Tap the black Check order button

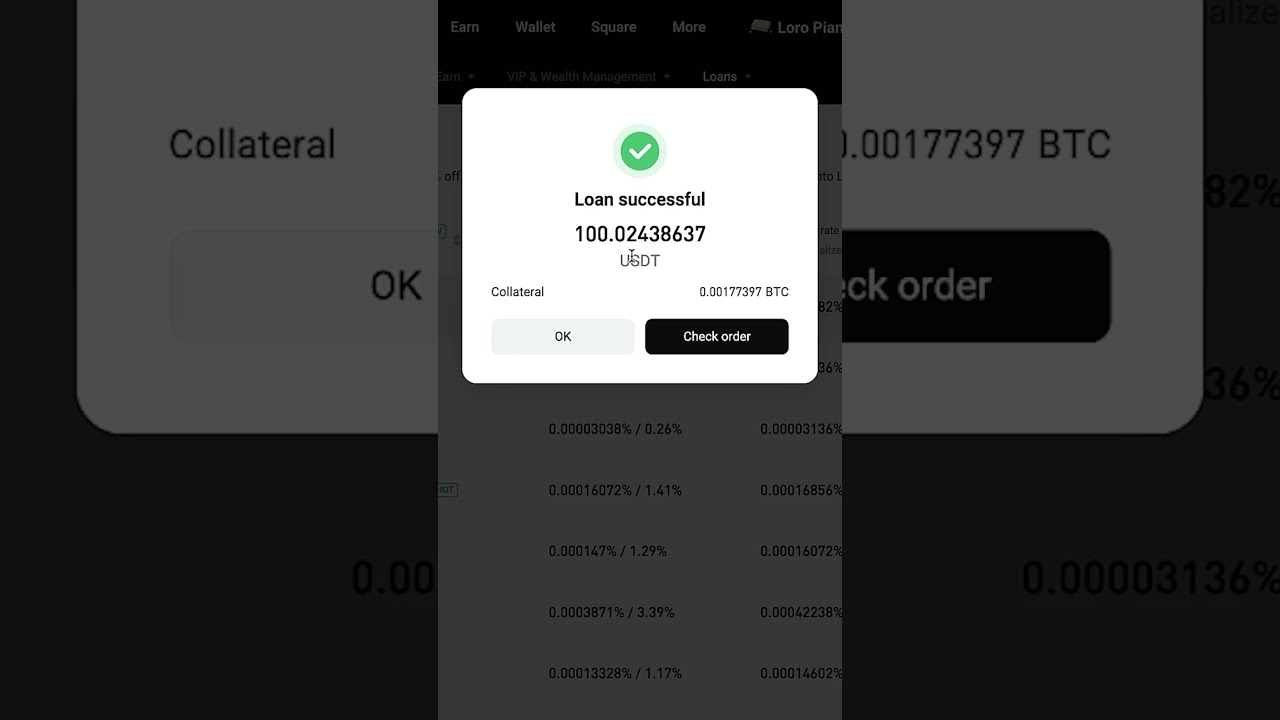[716, 336]
